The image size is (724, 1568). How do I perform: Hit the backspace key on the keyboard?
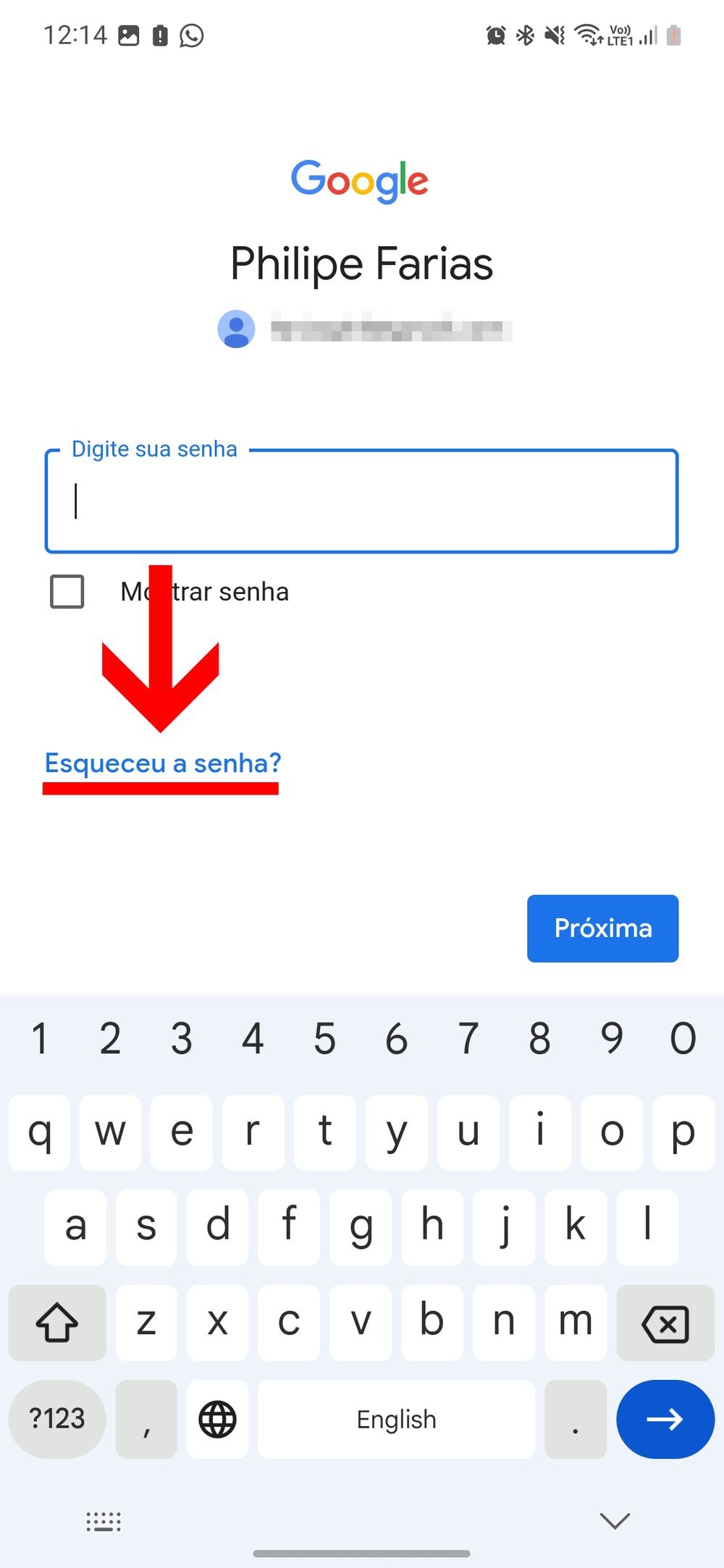pyautogui.click(x=665, y=1323)
